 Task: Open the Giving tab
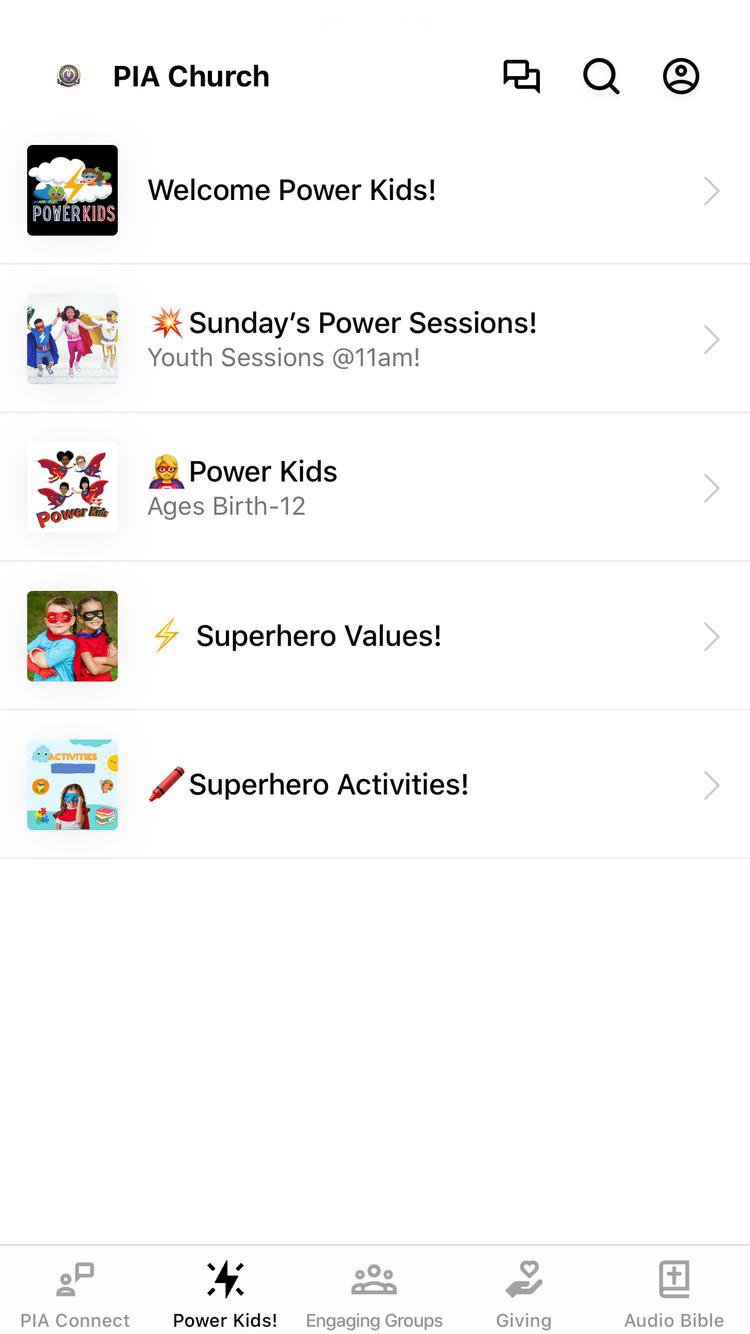524,1293
